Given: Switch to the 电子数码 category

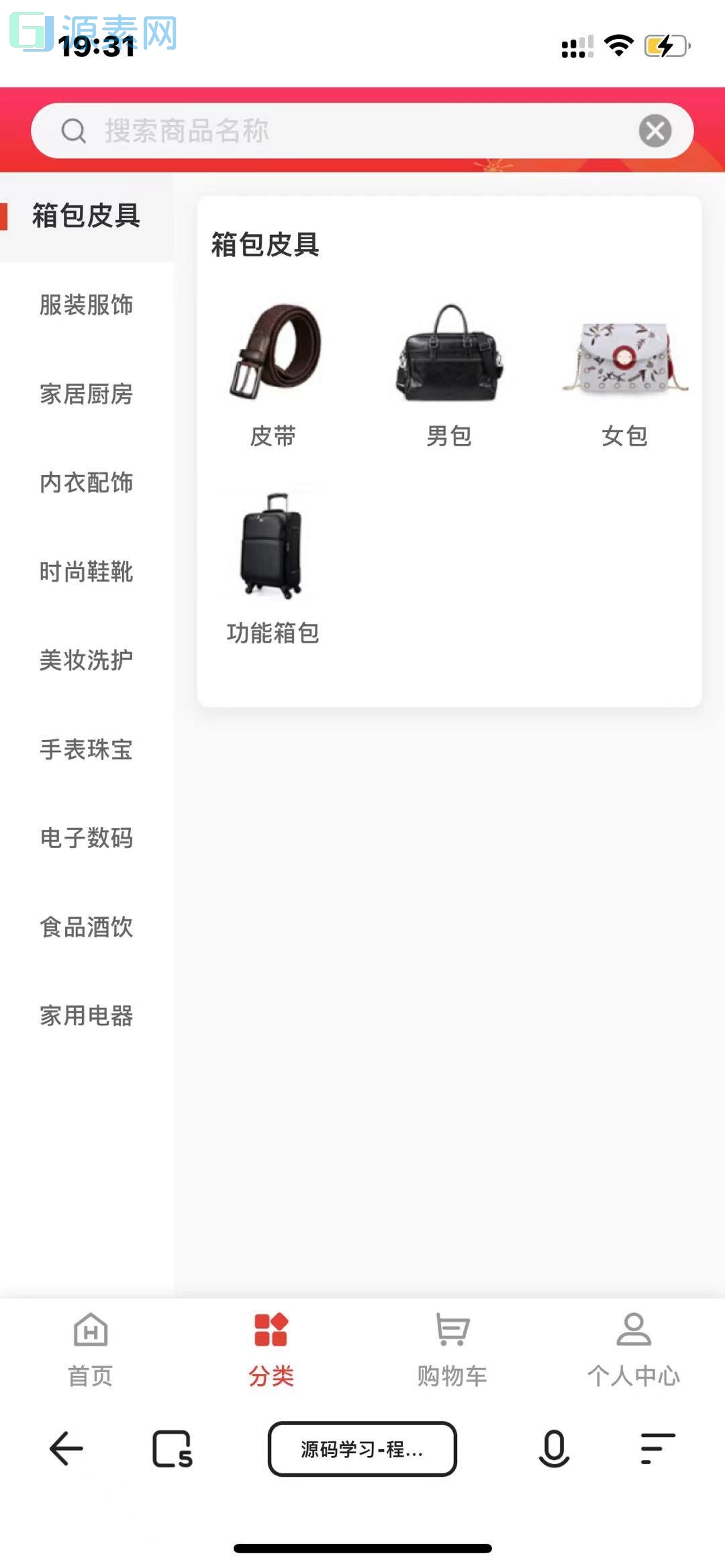Looking at the screenshot, I should 87,838.
